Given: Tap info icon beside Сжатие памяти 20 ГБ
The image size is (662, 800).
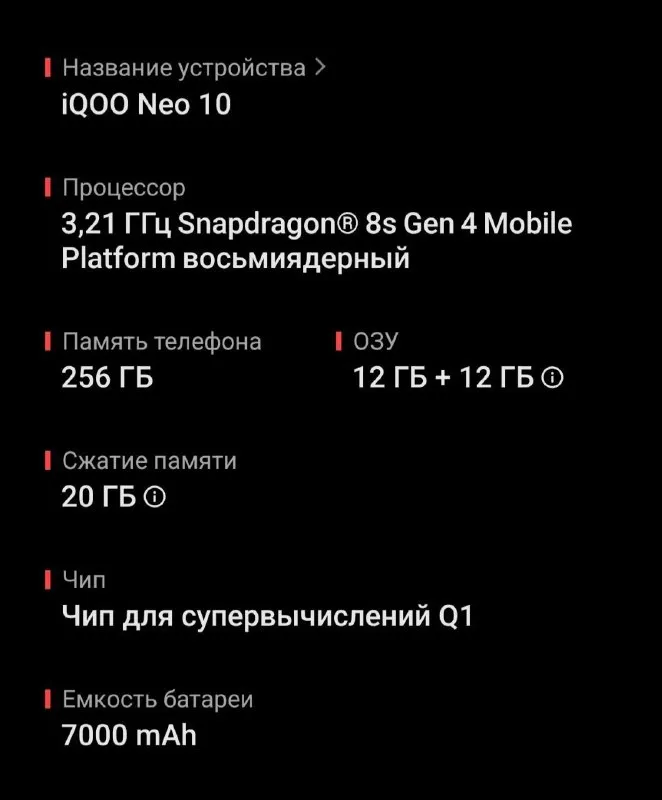Looking at the screenshot, I should (x=155, y=497).
